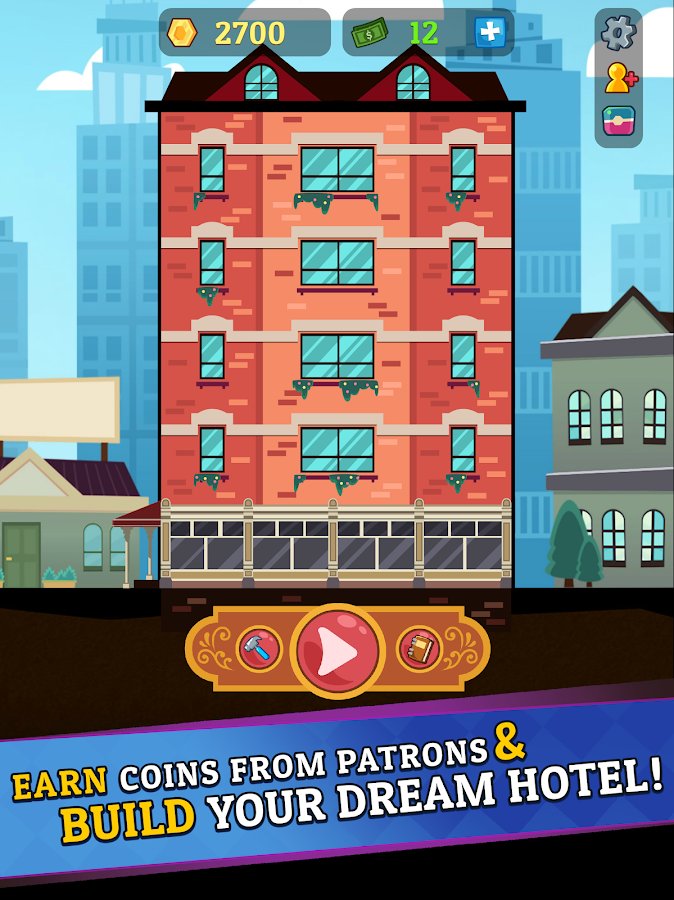
Task: Open the settings gear
Action: pos(618,33)
